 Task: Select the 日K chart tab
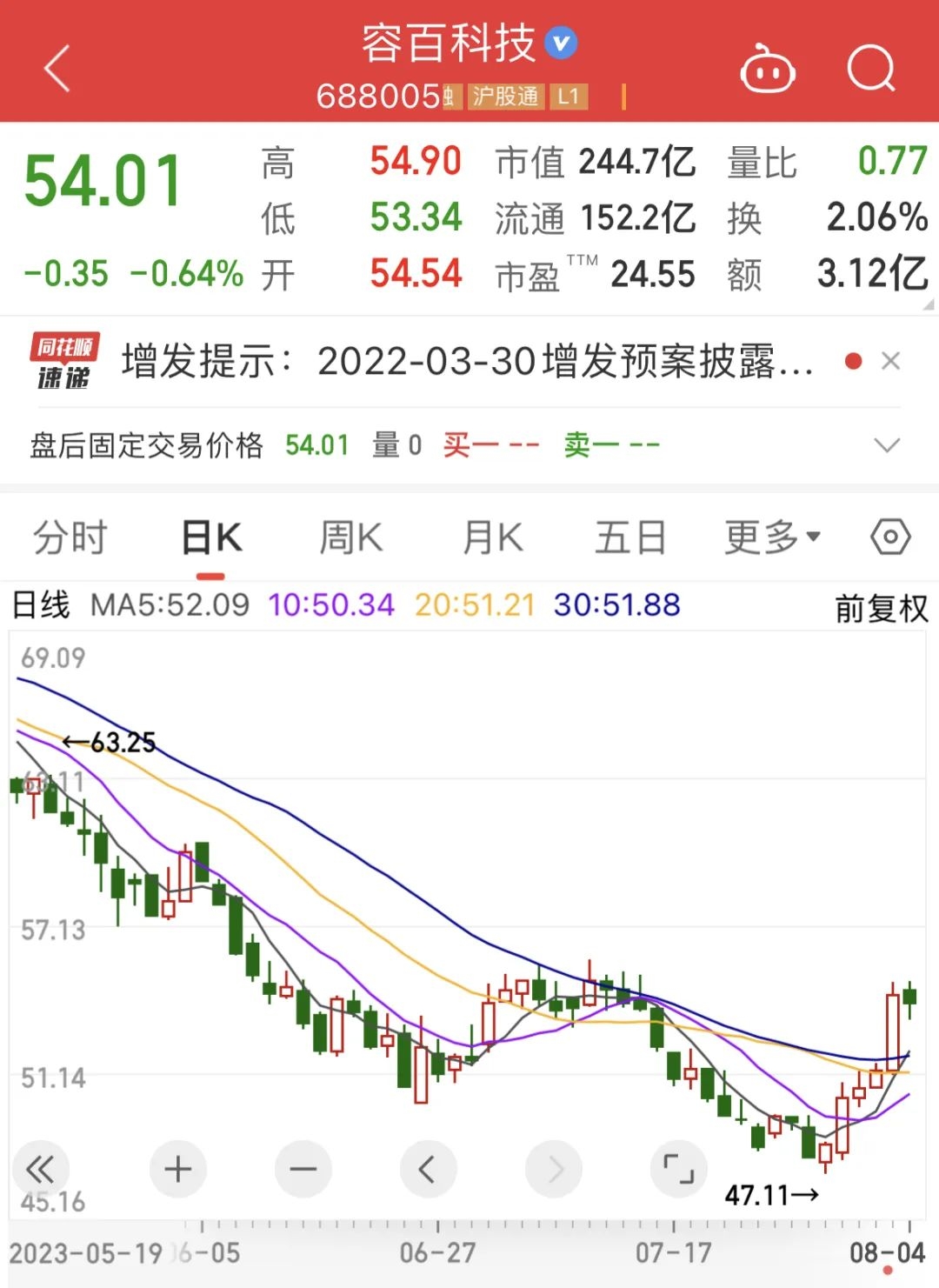(211, 537)
